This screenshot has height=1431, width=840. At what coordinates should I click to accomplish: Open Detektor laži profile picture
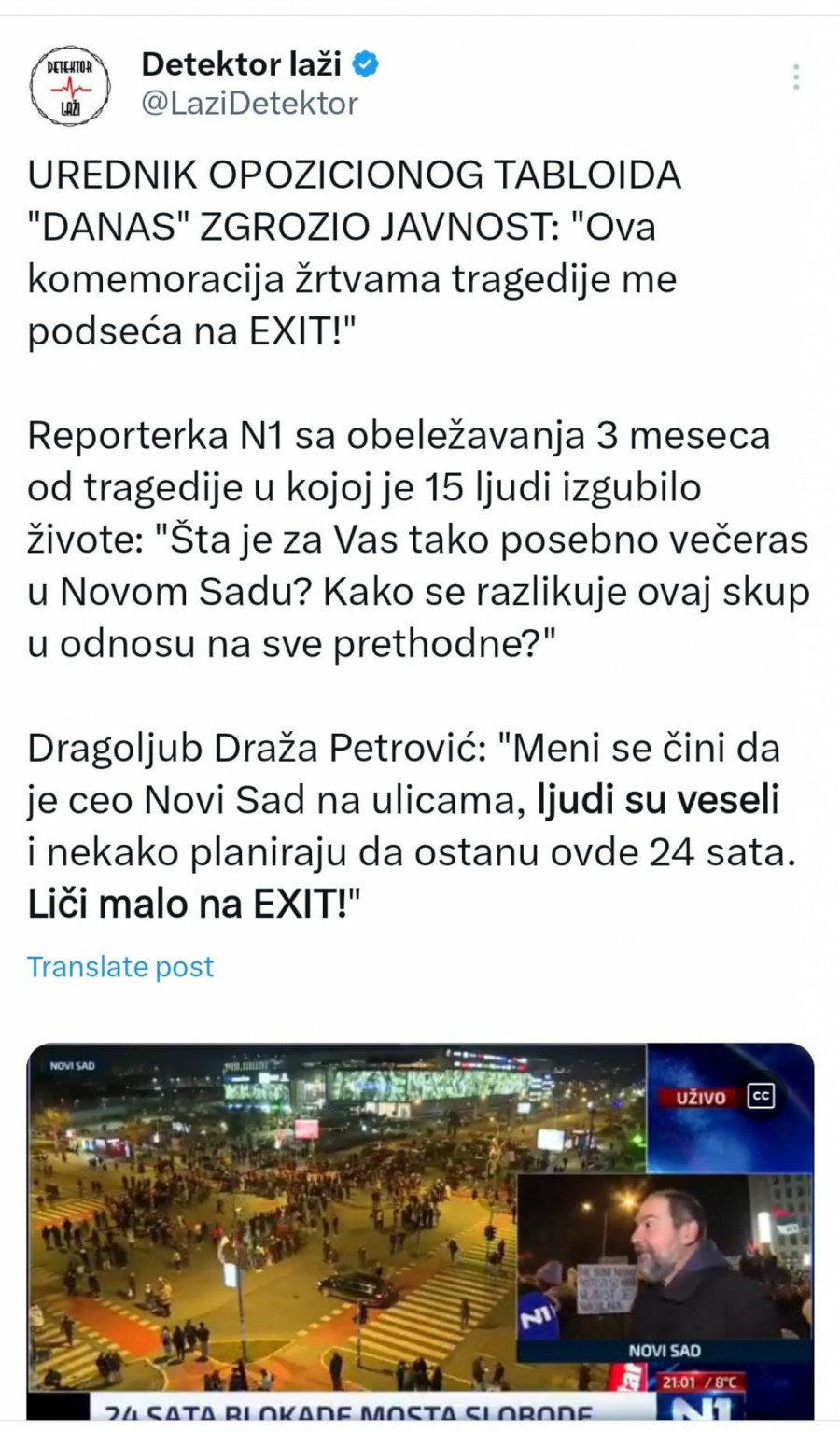click(71, 85)
